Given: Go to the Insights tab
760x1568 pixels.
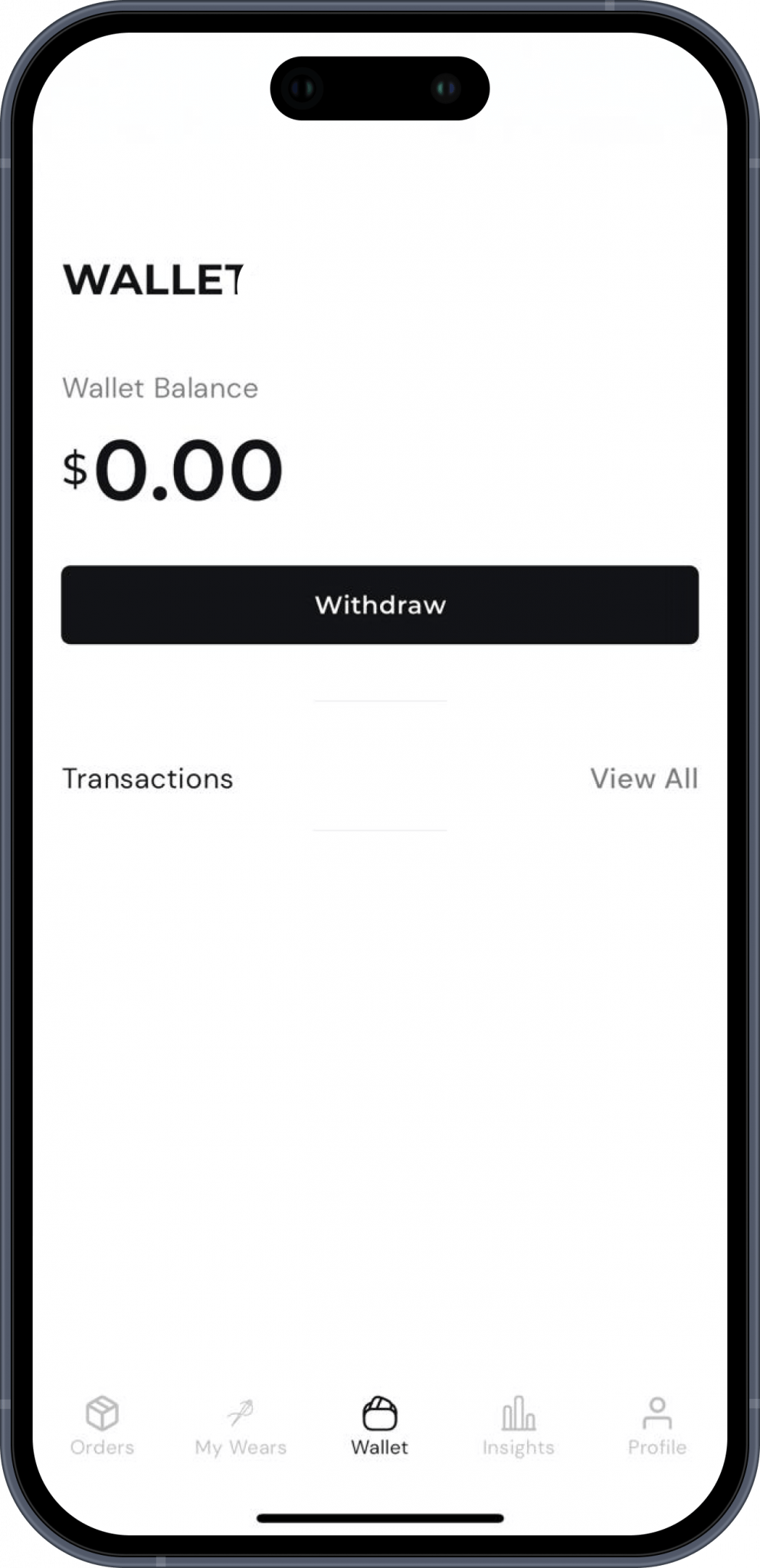Looking at the screenshot, I should [519, 1426].
